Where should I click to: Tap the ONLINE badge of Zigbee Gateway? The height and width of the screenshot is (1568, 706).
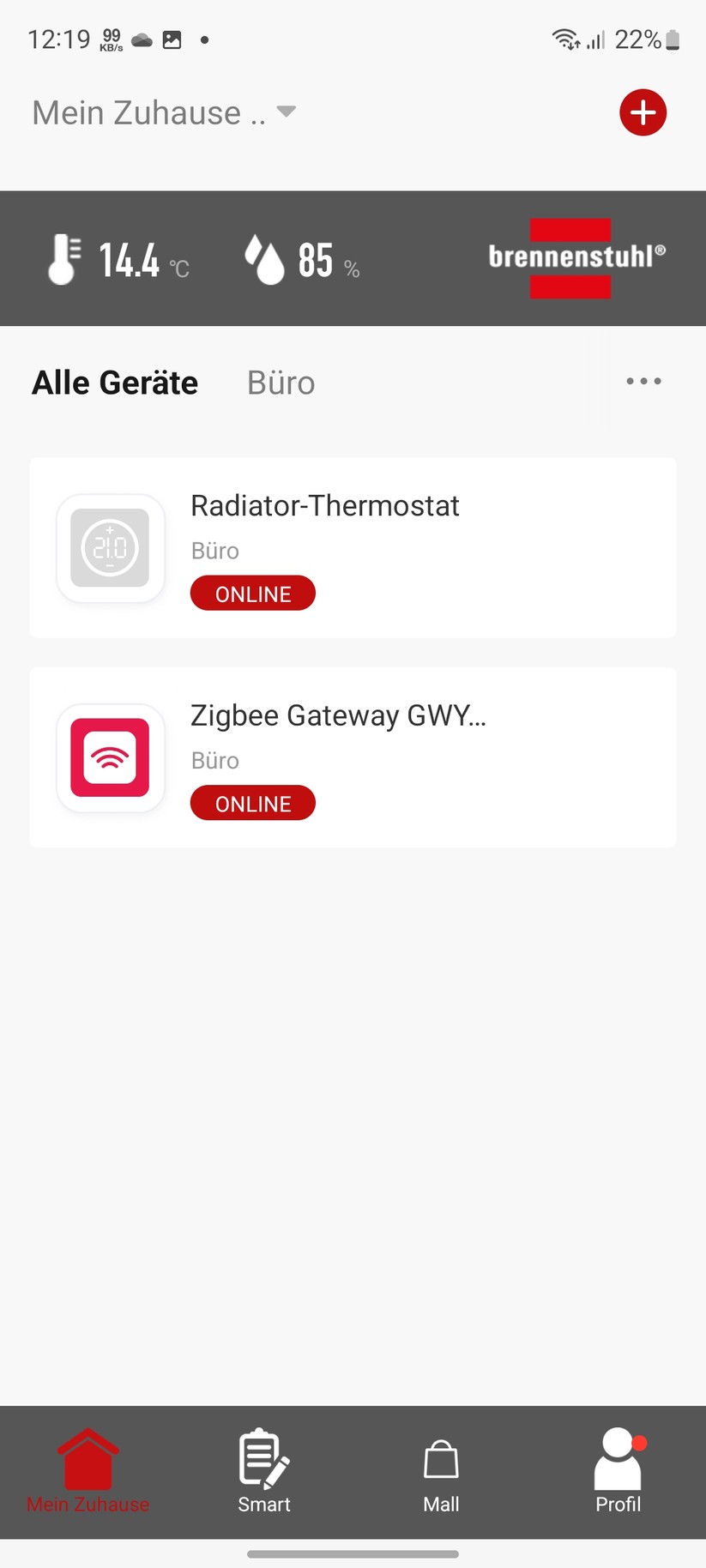tap(252, 803)
